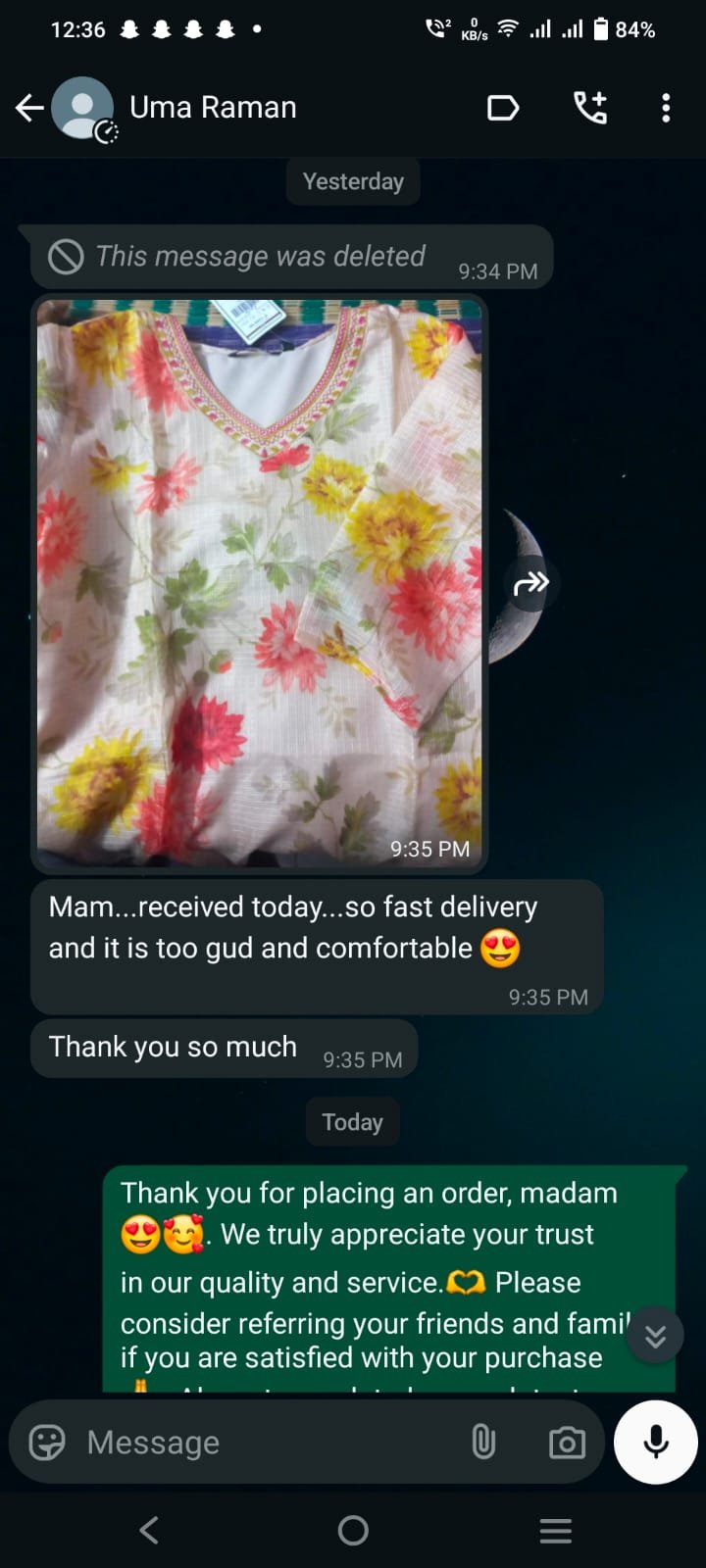Viewport: 706px width, 1568px height.
Task: Open the three-dot overflow menu
Action: 666,108
